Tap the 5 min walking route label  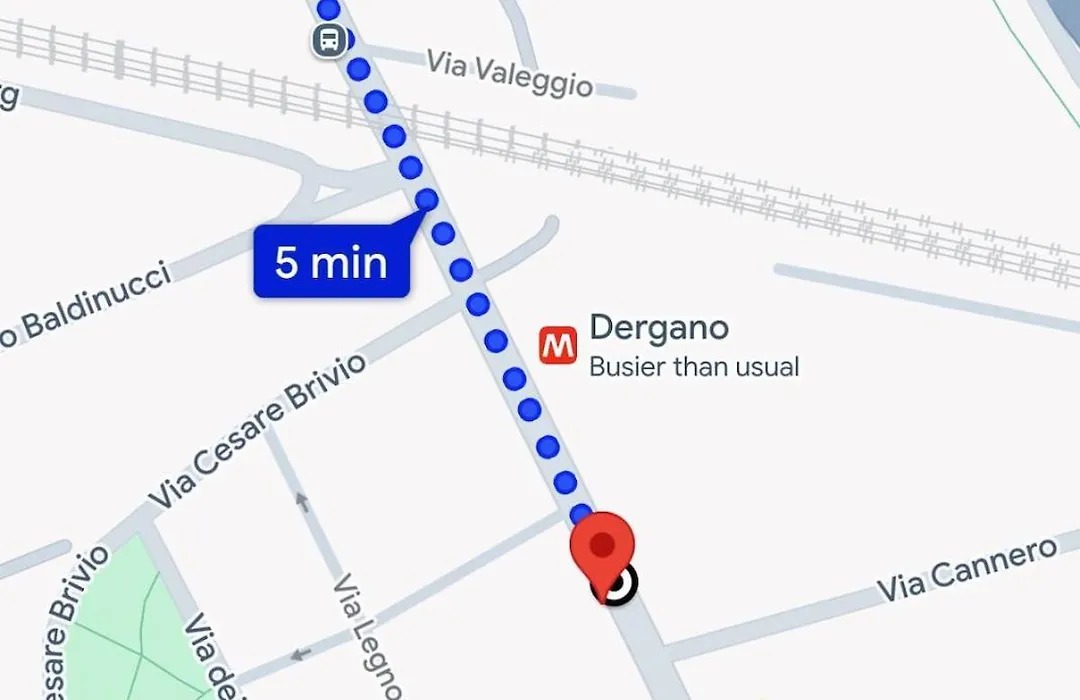click(x=332, y=263)
